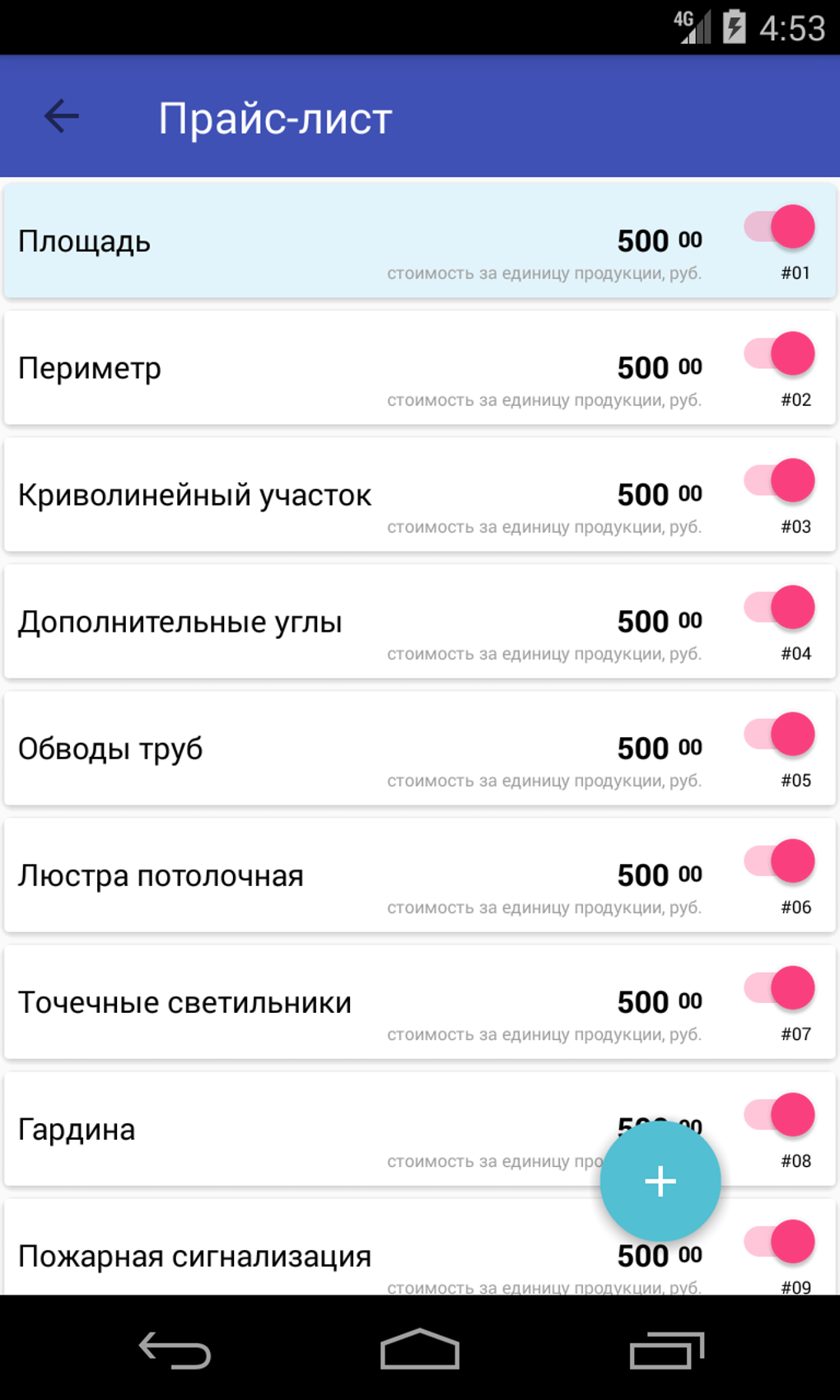Turn off the Гардина switch

pos(779,1115)
